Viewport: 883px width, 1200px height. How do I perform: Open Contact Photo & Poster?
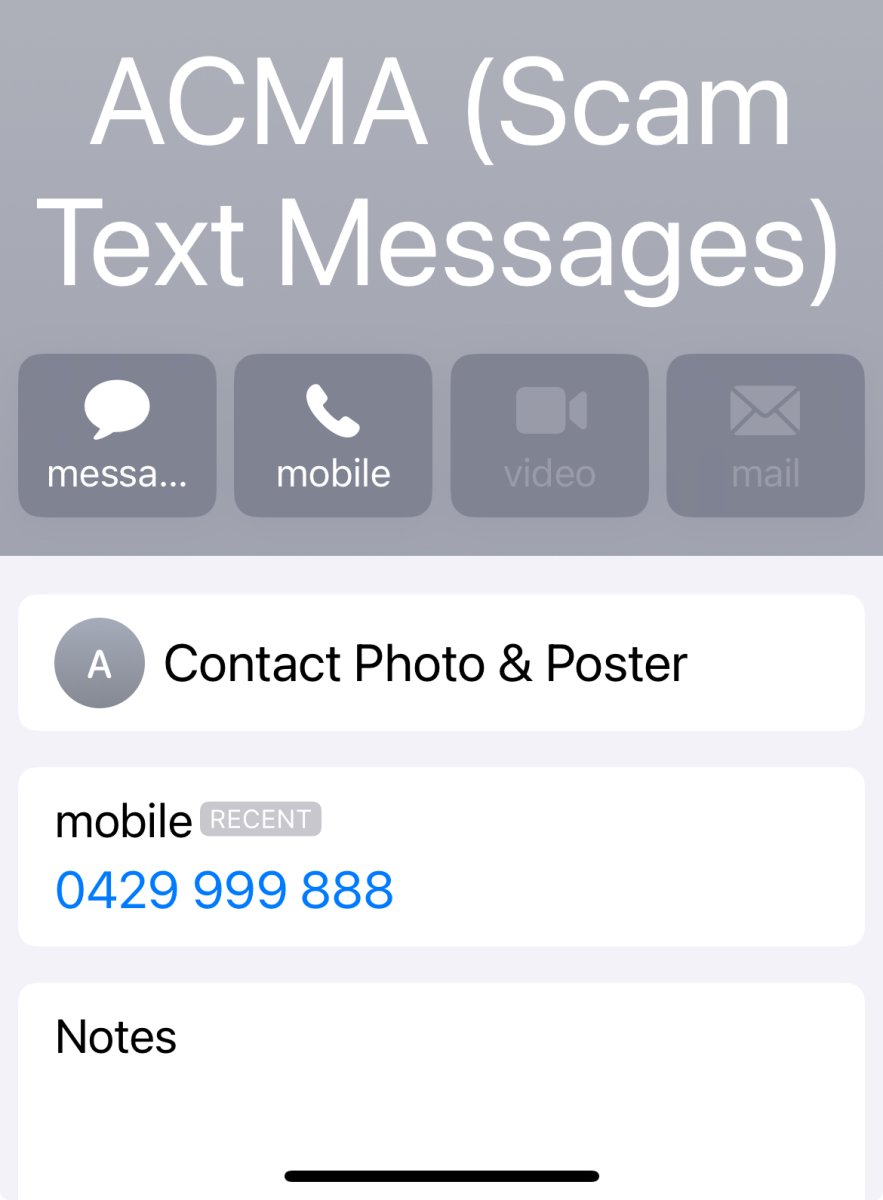(x=440, y=663)
